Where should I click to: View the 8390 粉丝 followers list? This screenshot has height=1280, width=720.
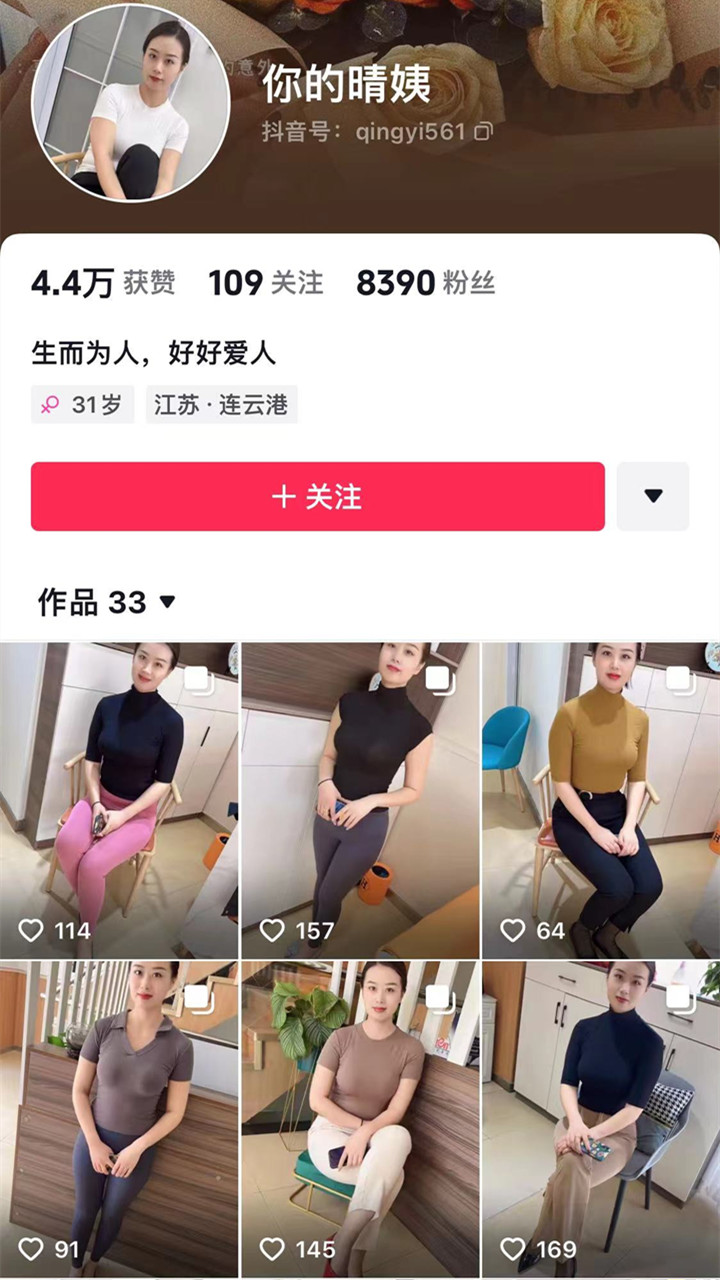425,283
